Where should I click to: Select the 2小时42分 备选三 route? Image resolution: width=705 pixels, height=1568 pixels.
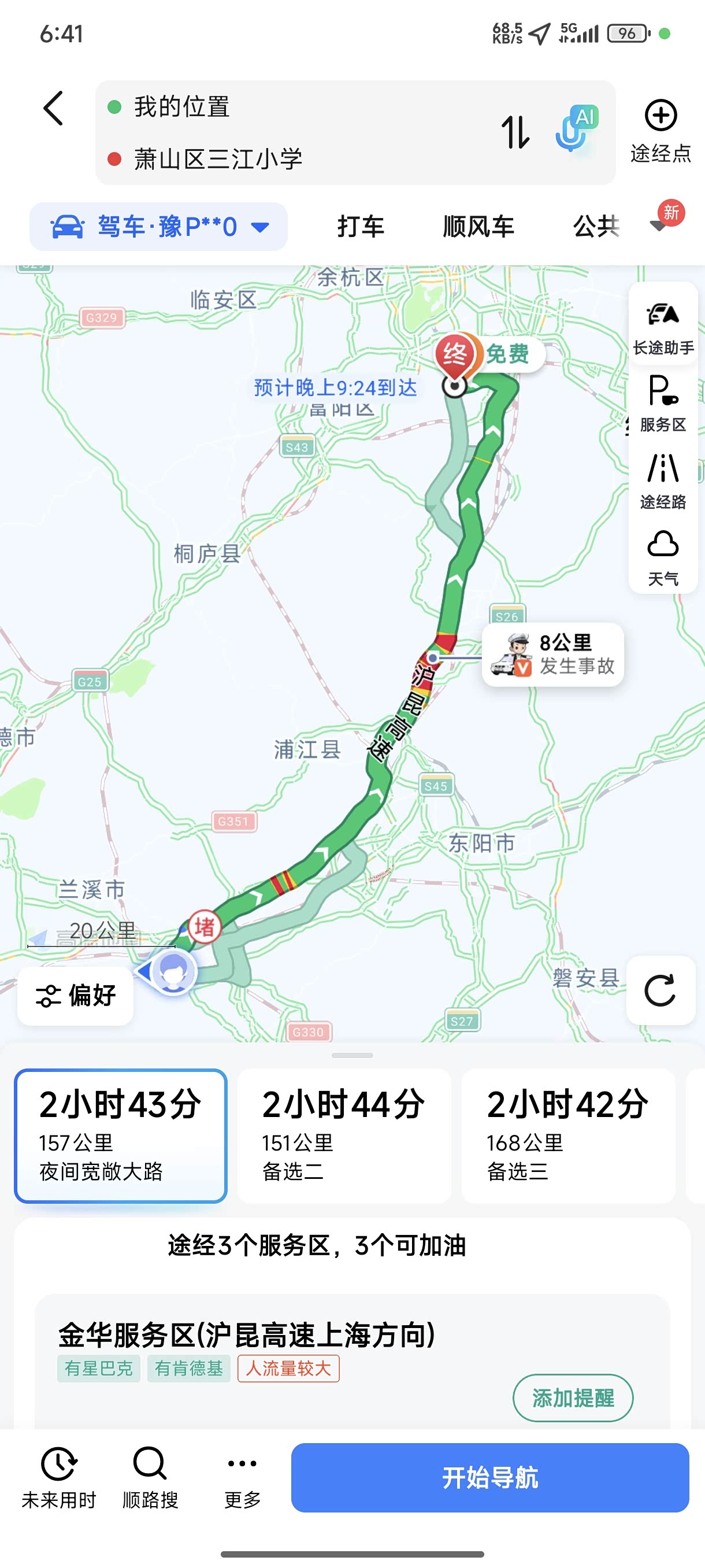(568, 1136)
